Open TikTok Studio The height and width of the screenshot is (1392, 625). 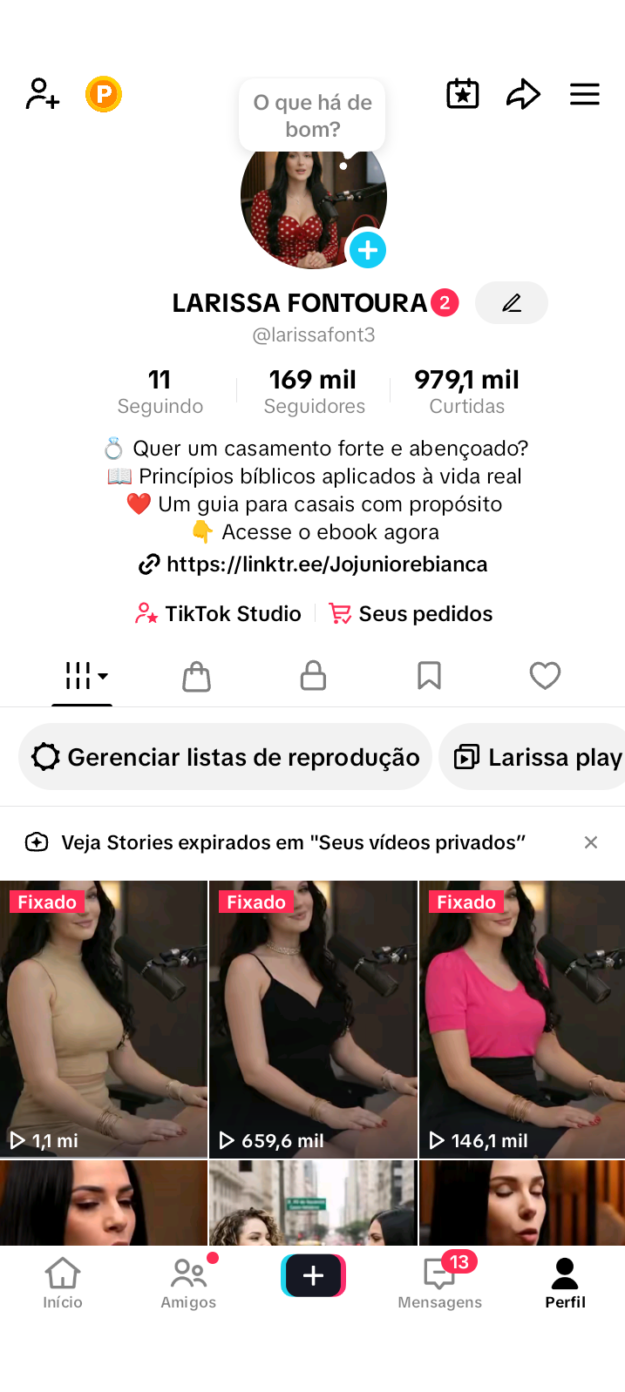[219, 614]
